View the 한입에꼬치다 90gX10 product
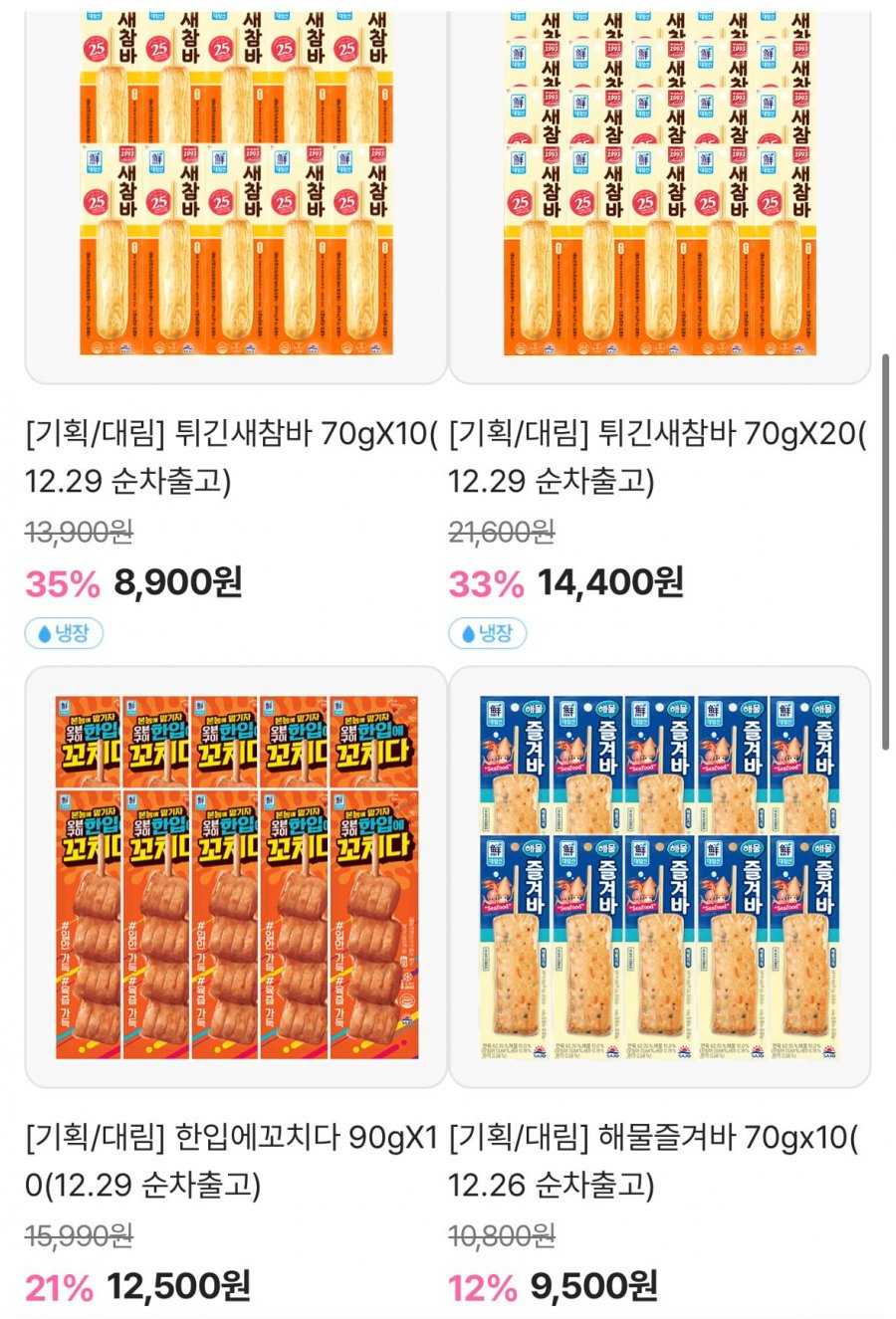 [x=236, y=876]
